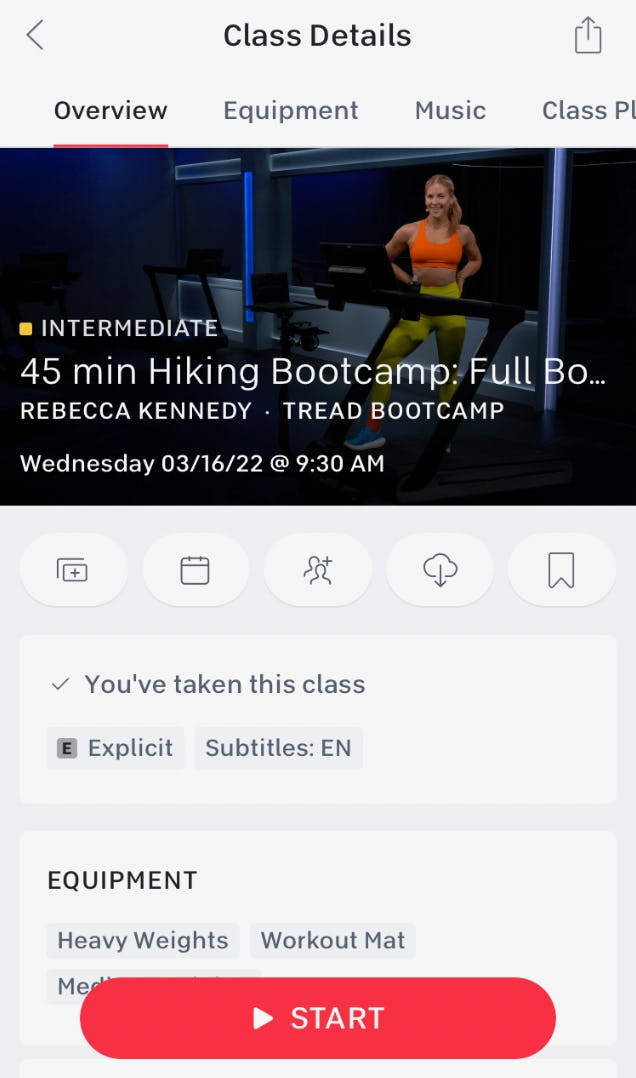Image resolution: width=636 pixels, height=1078 pixels.
Task: Switch to the Equipment tab
Action: [x=290, y=111]
